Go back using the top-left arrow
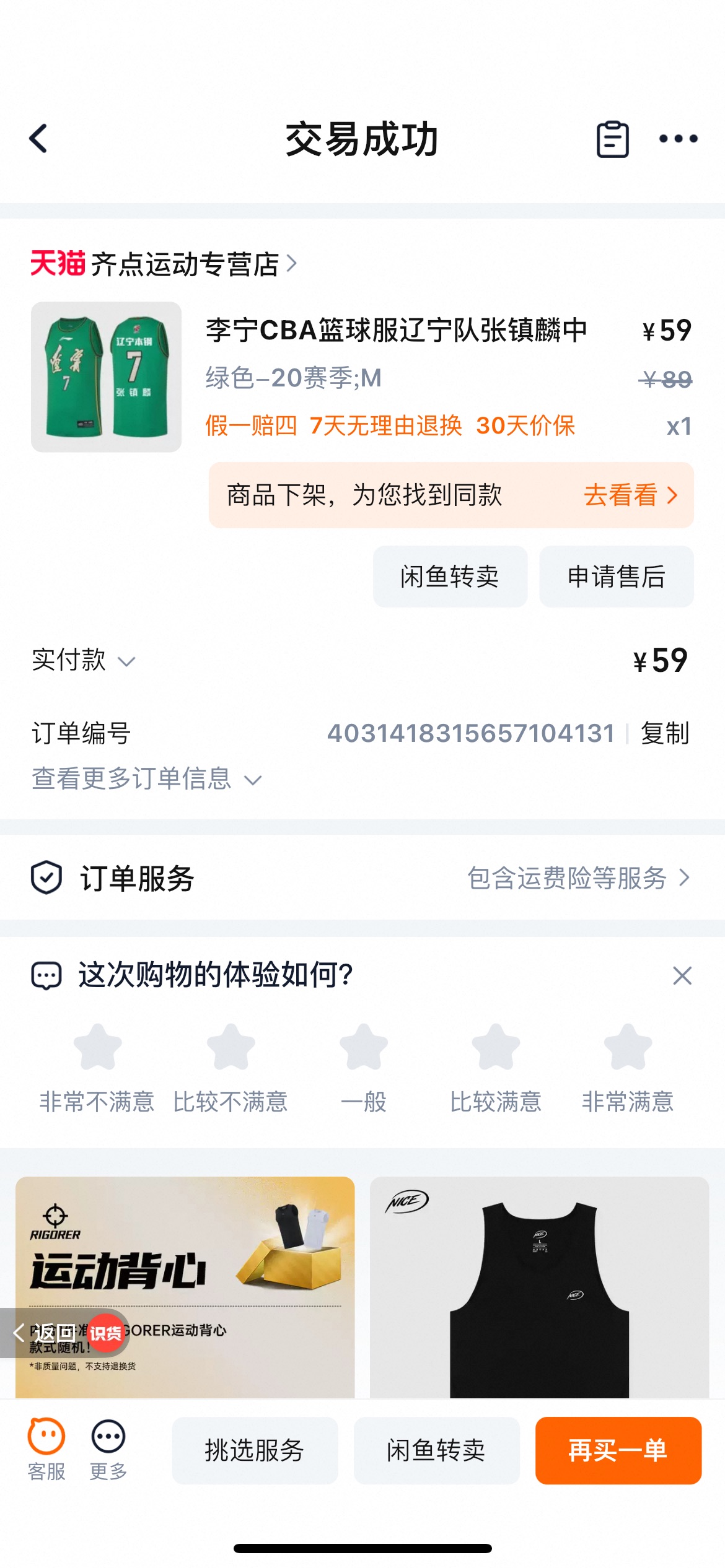Viewport: 725px width, 1568px height. 38,138
